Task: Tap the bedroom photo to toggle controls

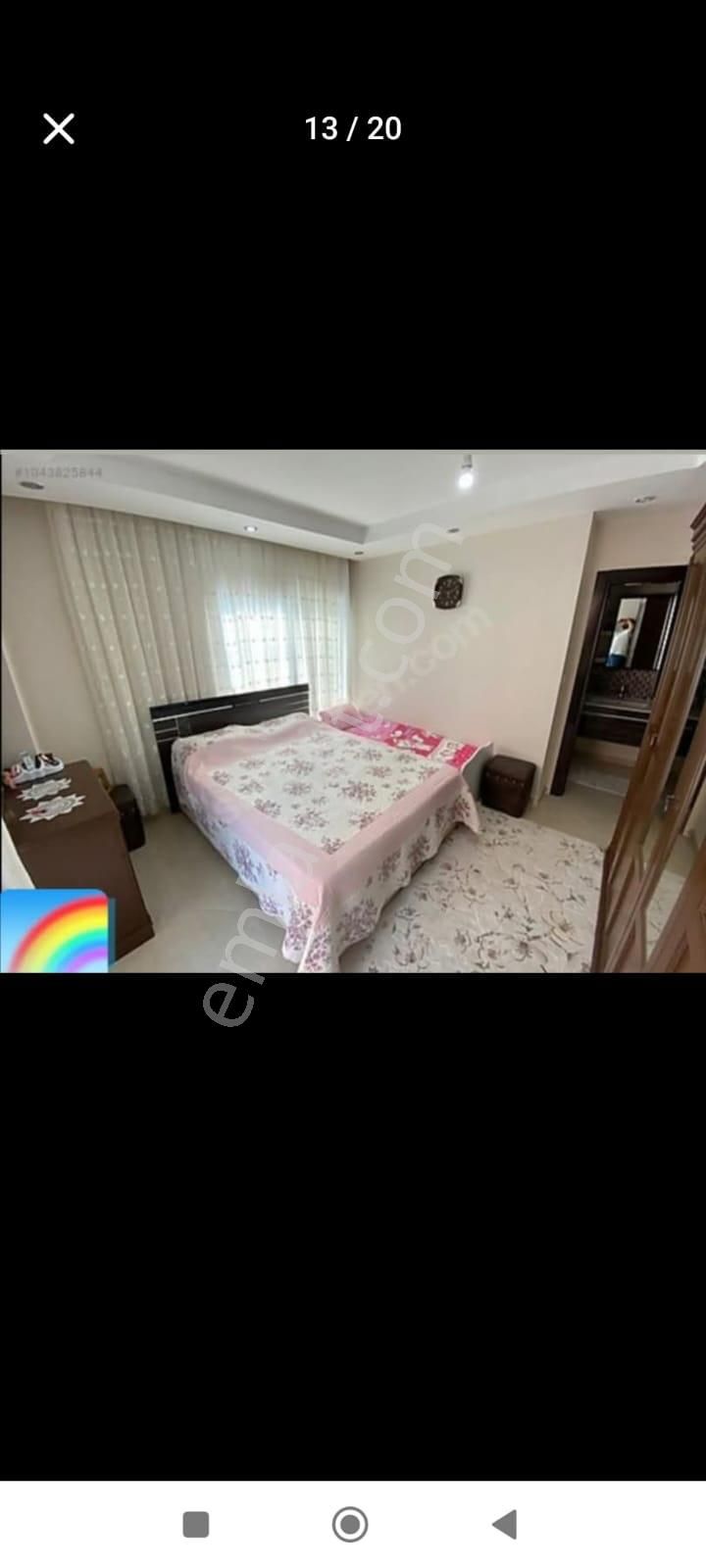Action: [x=353, y=710]
